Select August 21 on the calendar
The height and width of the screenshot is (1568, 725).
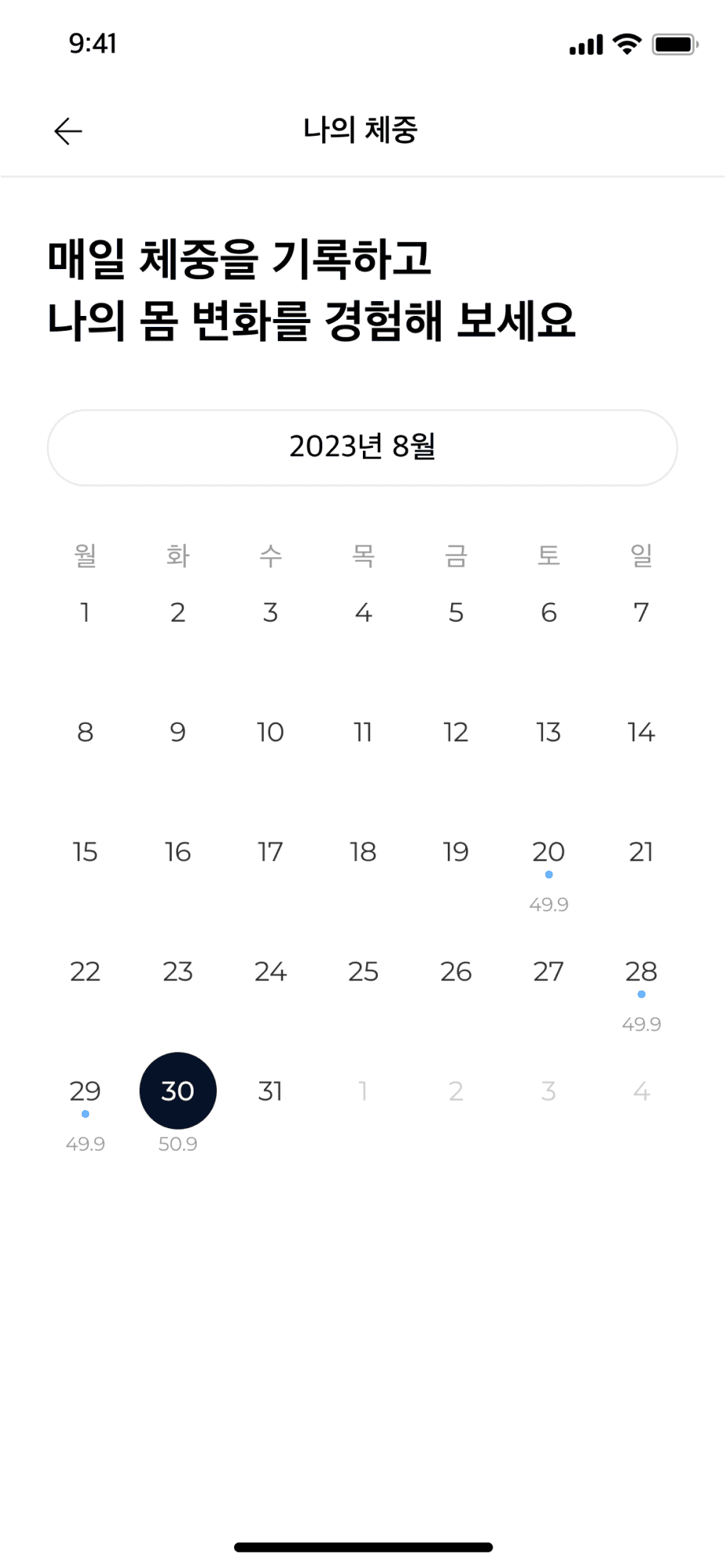click(641, 852)
